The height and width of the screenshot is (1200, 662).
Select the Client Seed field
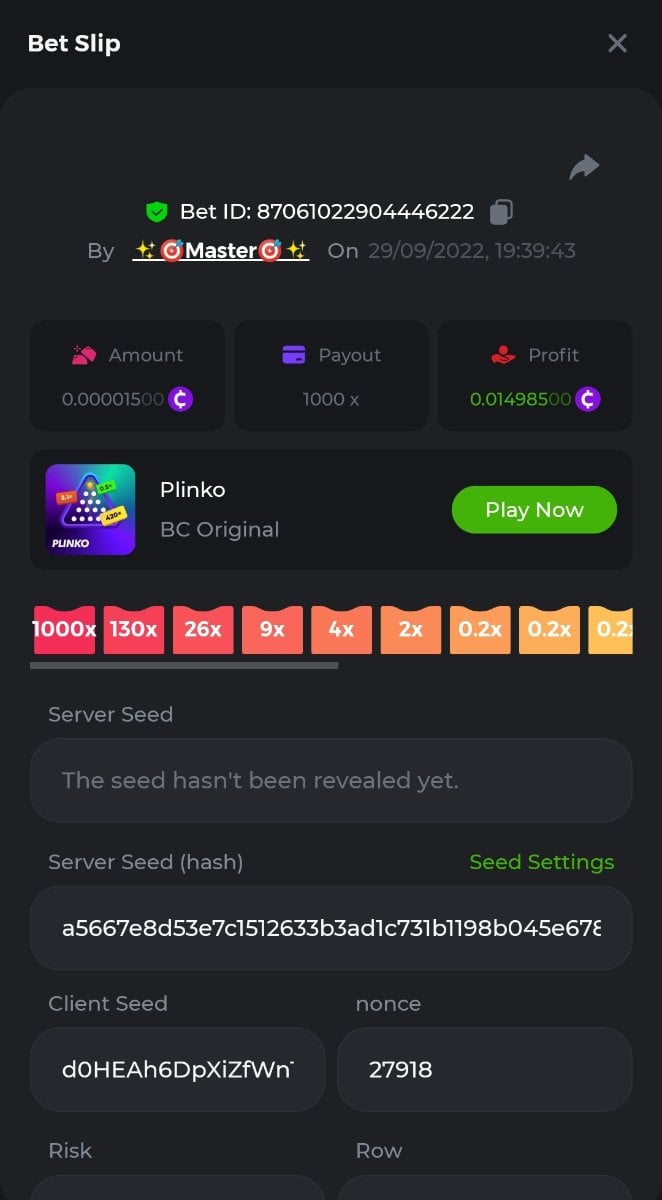pyautogui.click(x=178, y=1070)
